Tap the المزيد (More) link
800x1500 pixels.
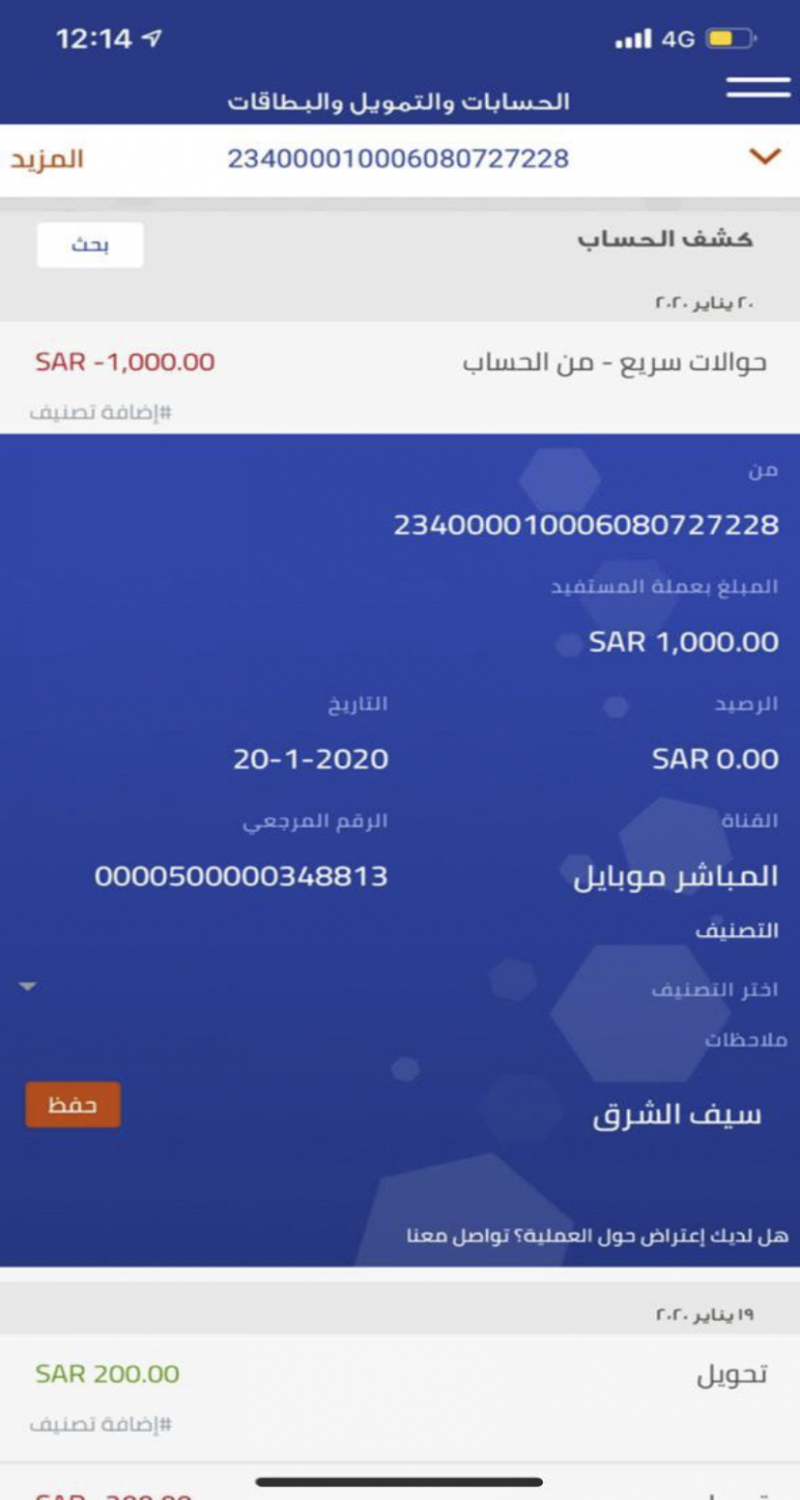47,159
